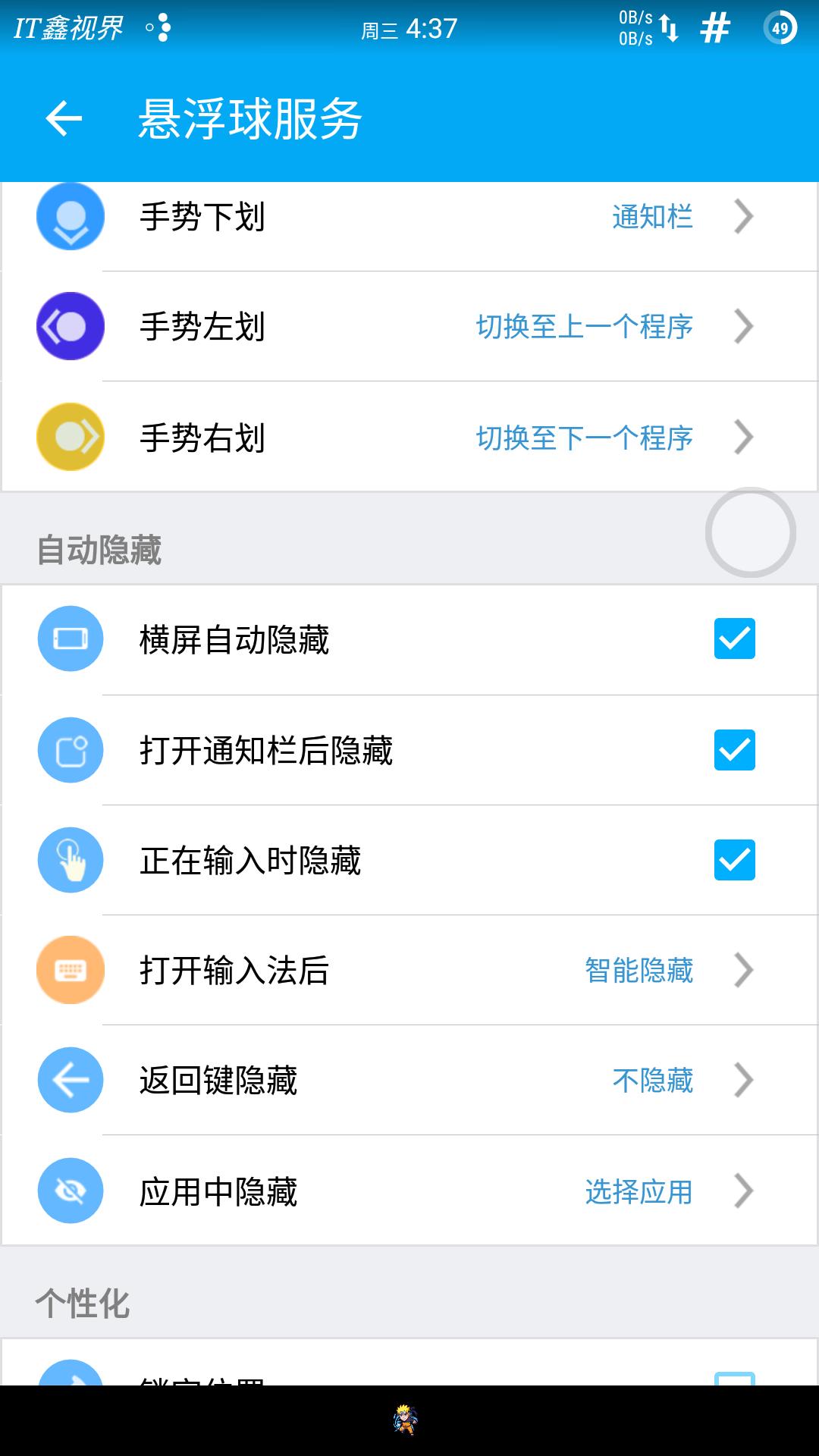
Task: Click the gesture left-swipe icon
Action: coord(70,326)
